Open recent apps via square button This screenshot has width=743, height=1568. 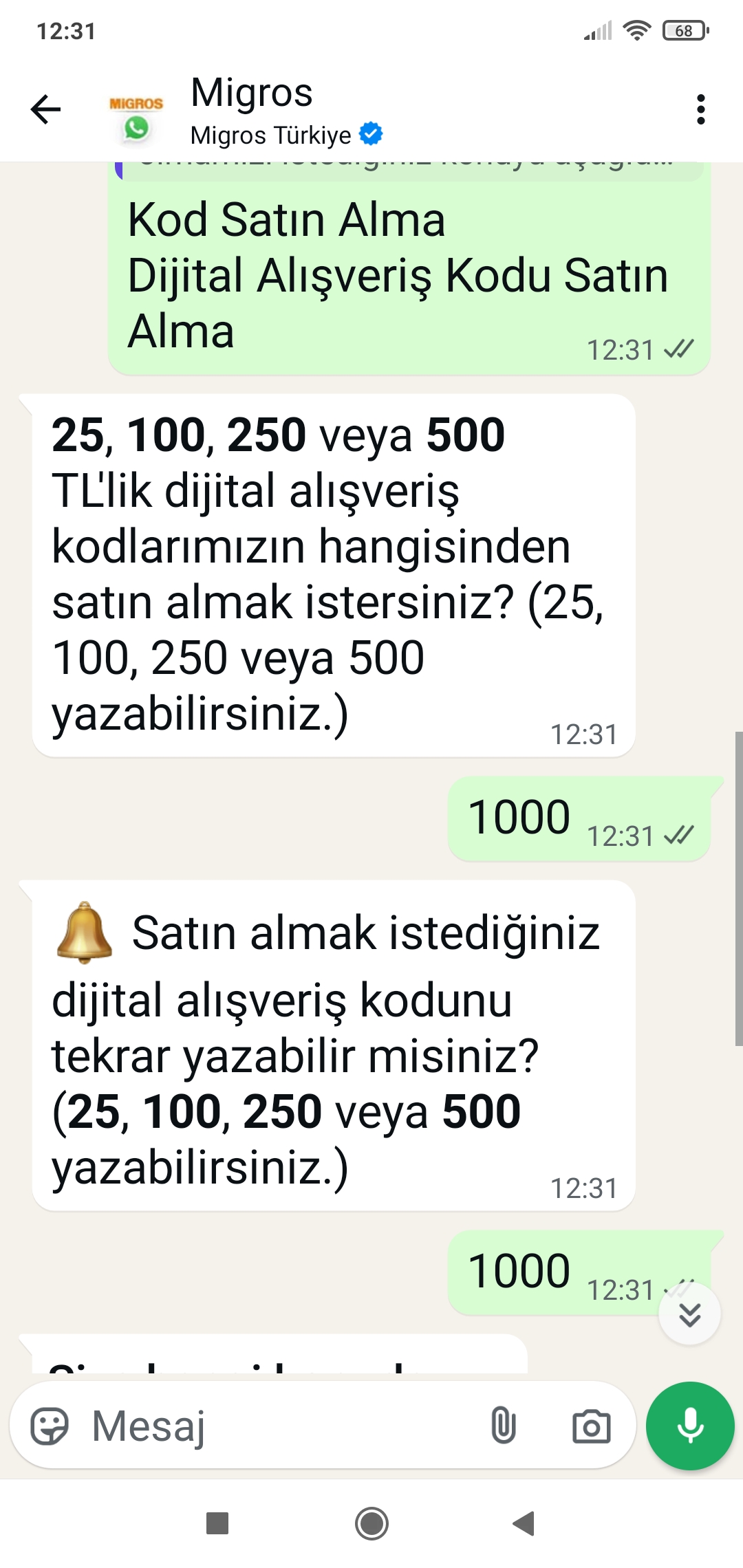pos(217,1523)
